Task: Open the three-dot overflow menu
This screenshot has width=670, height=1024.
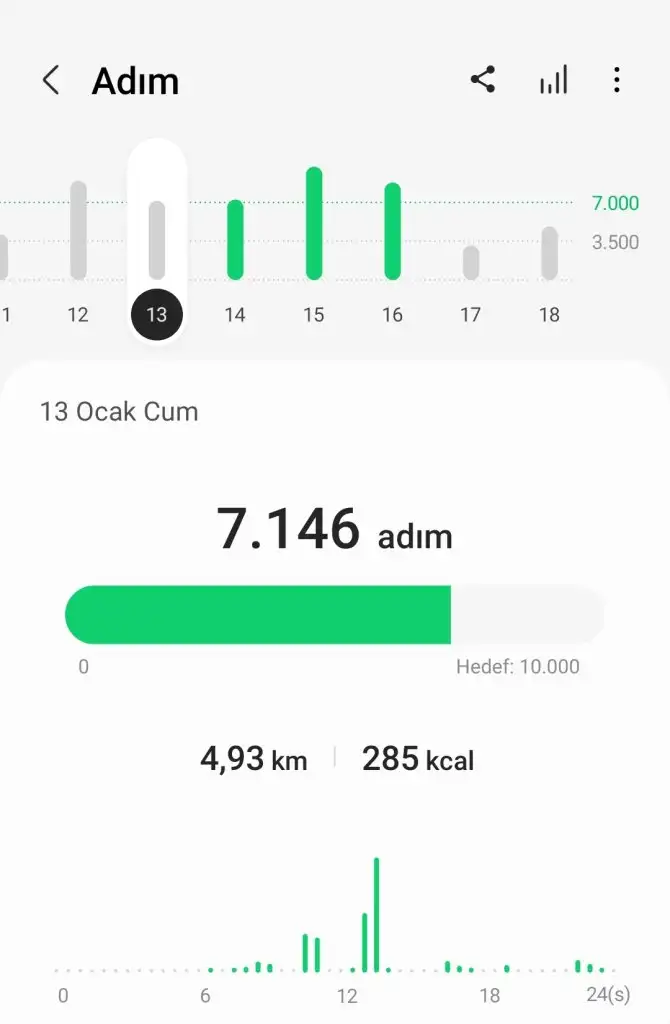Action: click(x=617, y=80)
